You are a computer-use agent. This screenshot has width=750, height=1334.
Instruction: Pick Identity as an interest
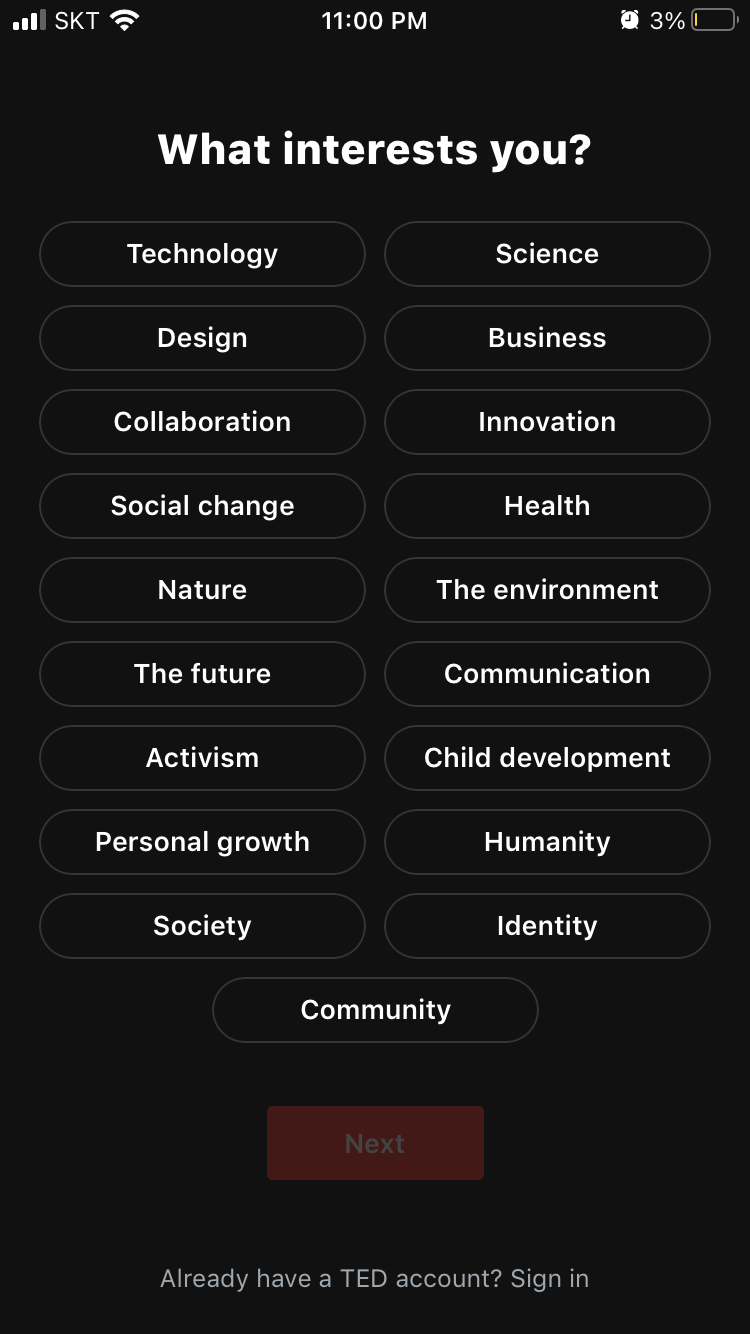[x=547, y=926]
